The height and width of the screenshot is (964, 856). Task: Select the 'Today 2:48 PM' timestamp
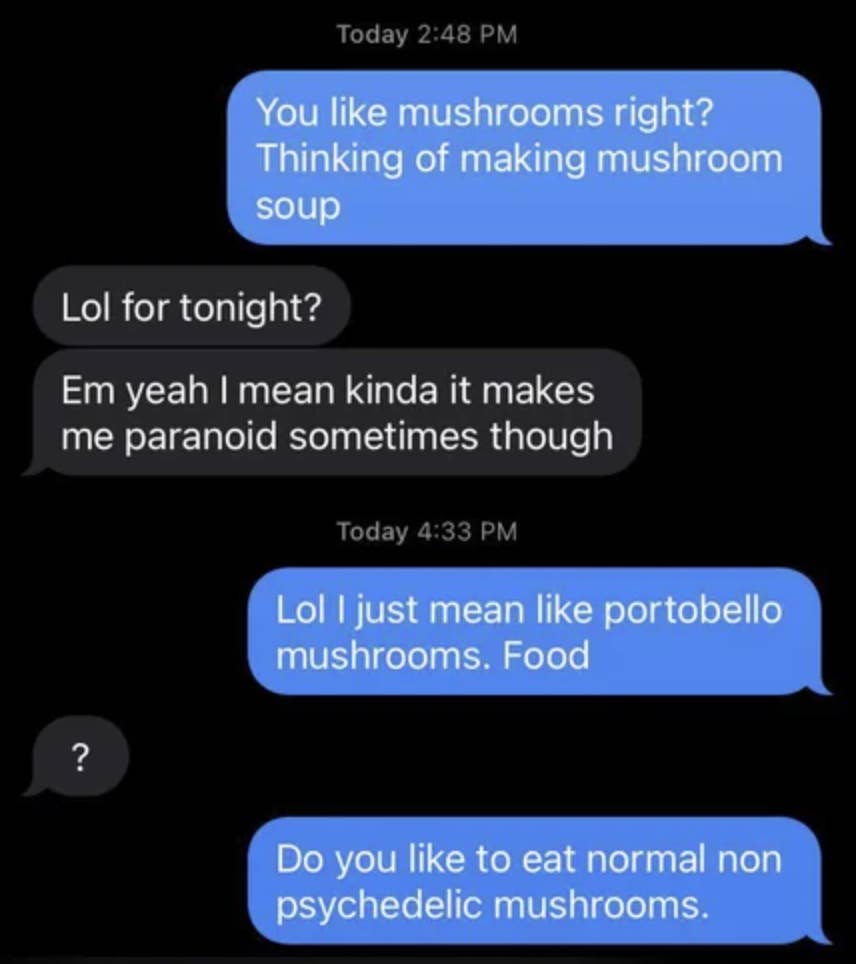[x=427, y=34]
